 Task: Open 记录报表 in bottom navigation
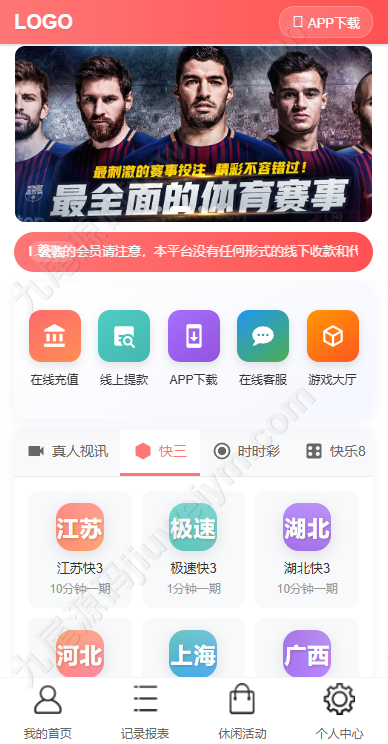pos(145,711)
